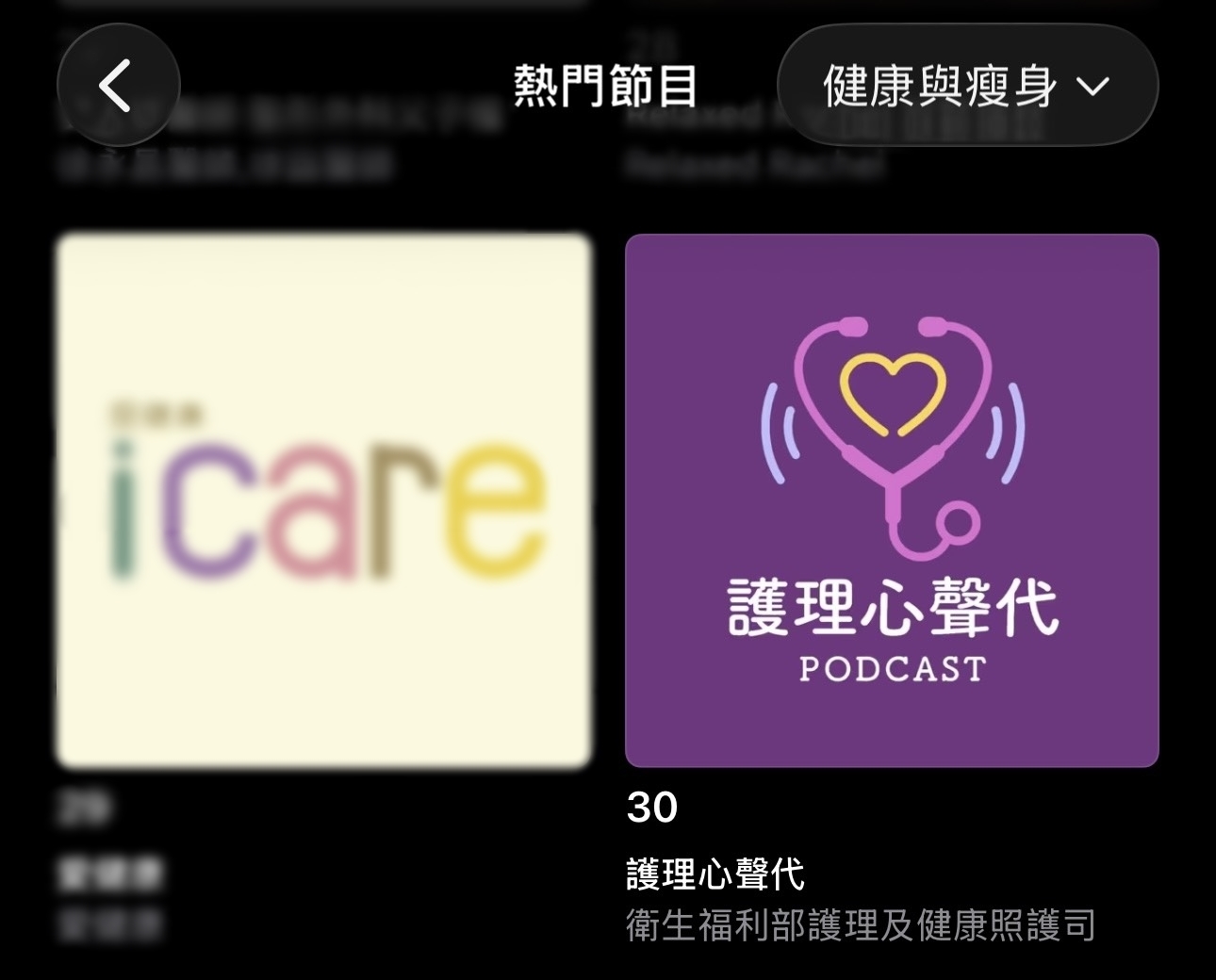The width and height of the screenshot is (1216, 980).
Task: Go back using the top-left arrow
Action: [118, 86]
